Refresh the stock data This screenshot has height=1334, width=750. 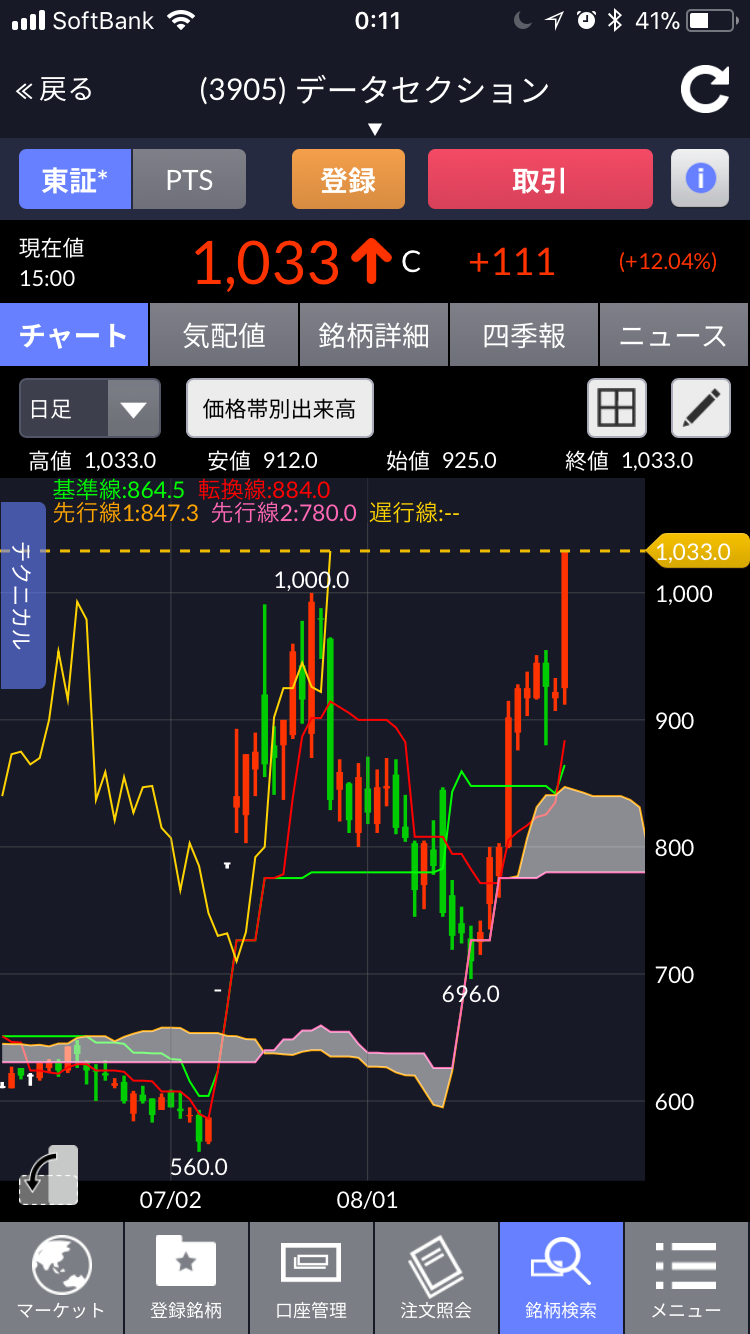[x=705, y=90]
